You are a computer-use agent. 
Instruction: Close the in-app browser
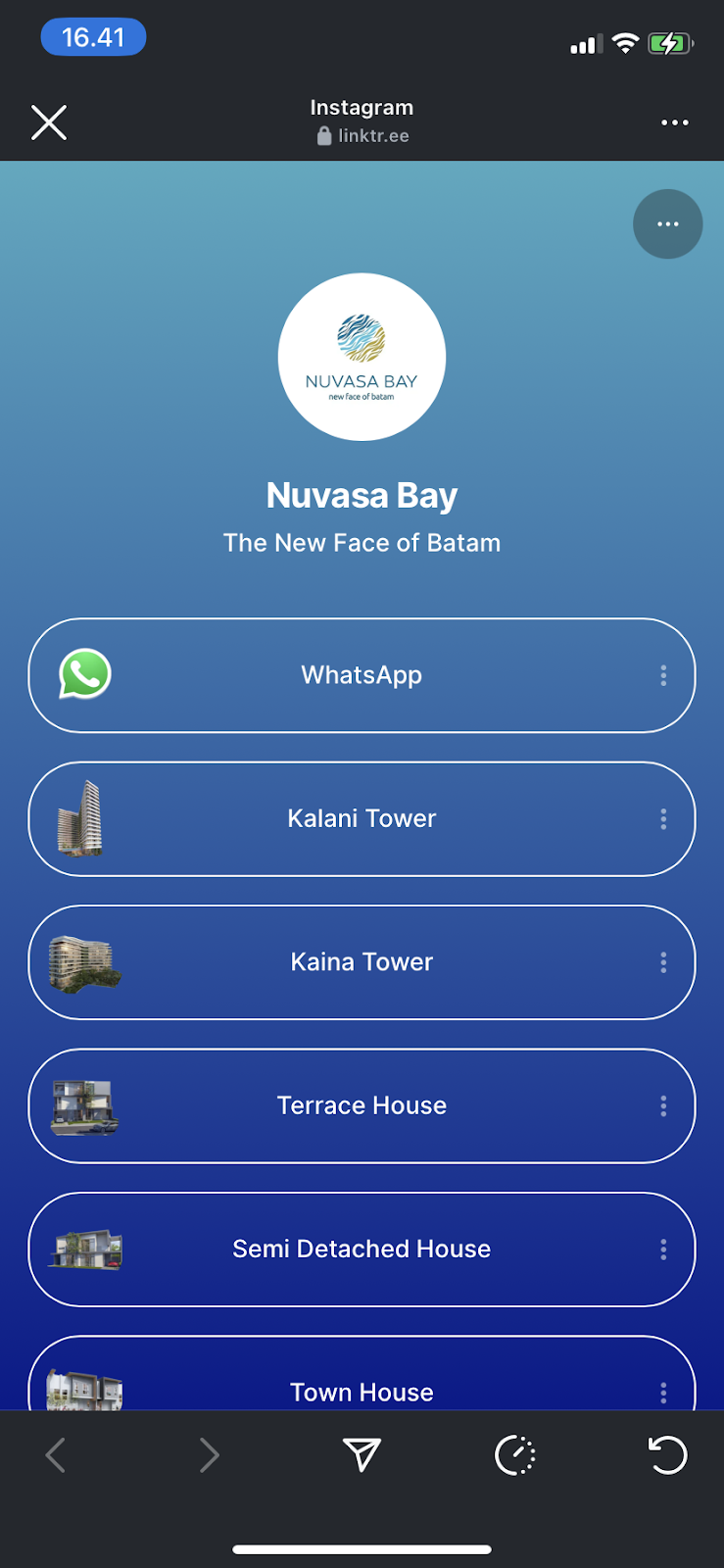coord(49,122)
